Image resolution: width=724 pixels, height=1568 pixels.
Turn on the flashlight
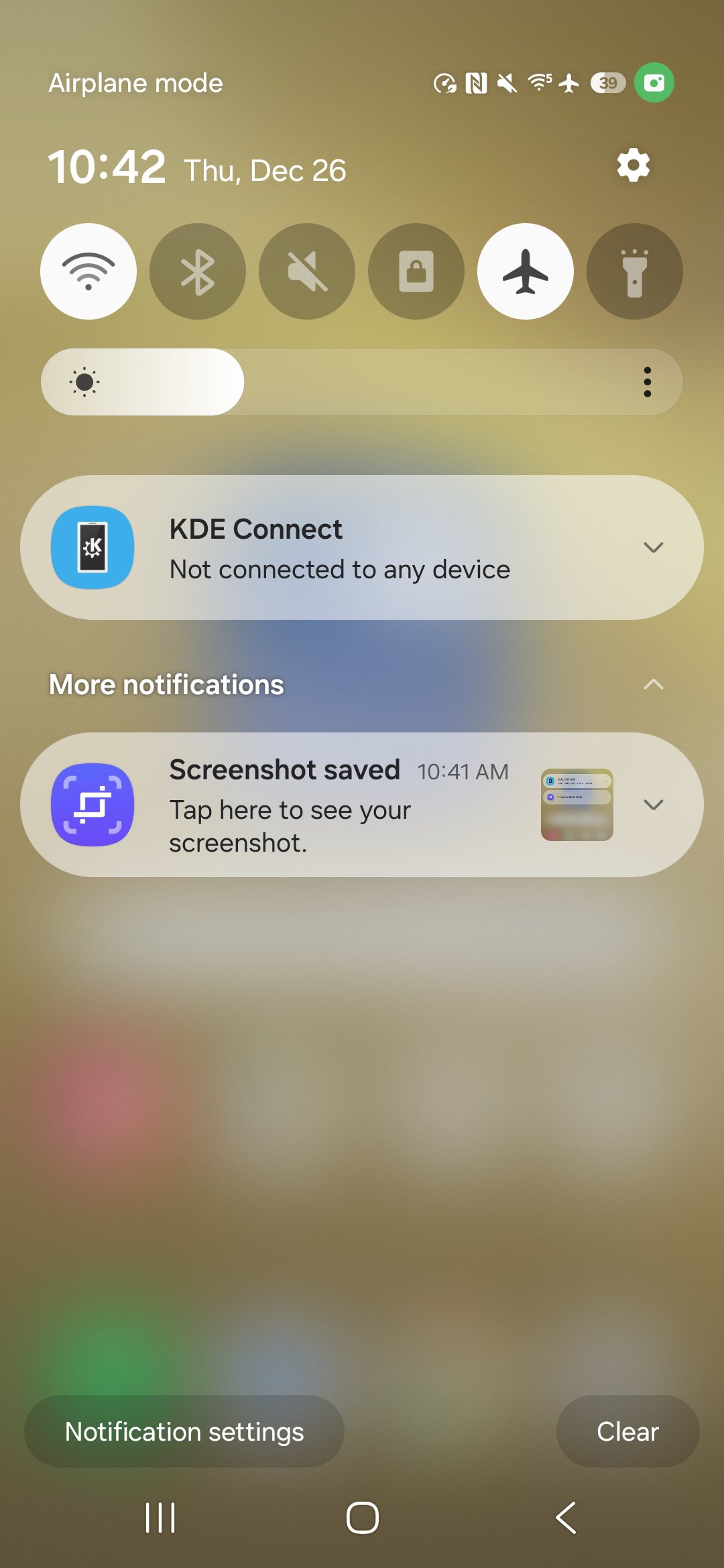click(635, 271)
